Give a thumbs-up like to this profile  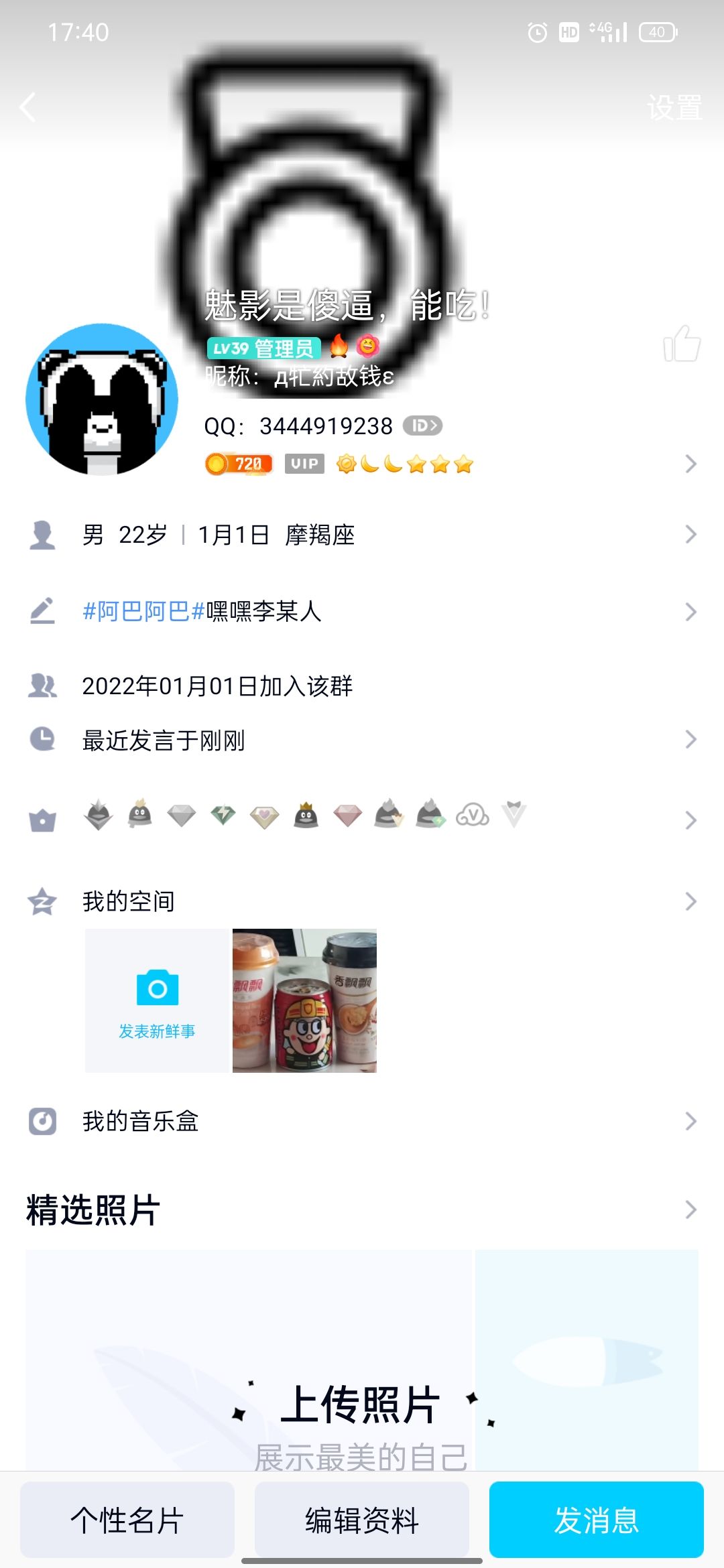[681, 344]
